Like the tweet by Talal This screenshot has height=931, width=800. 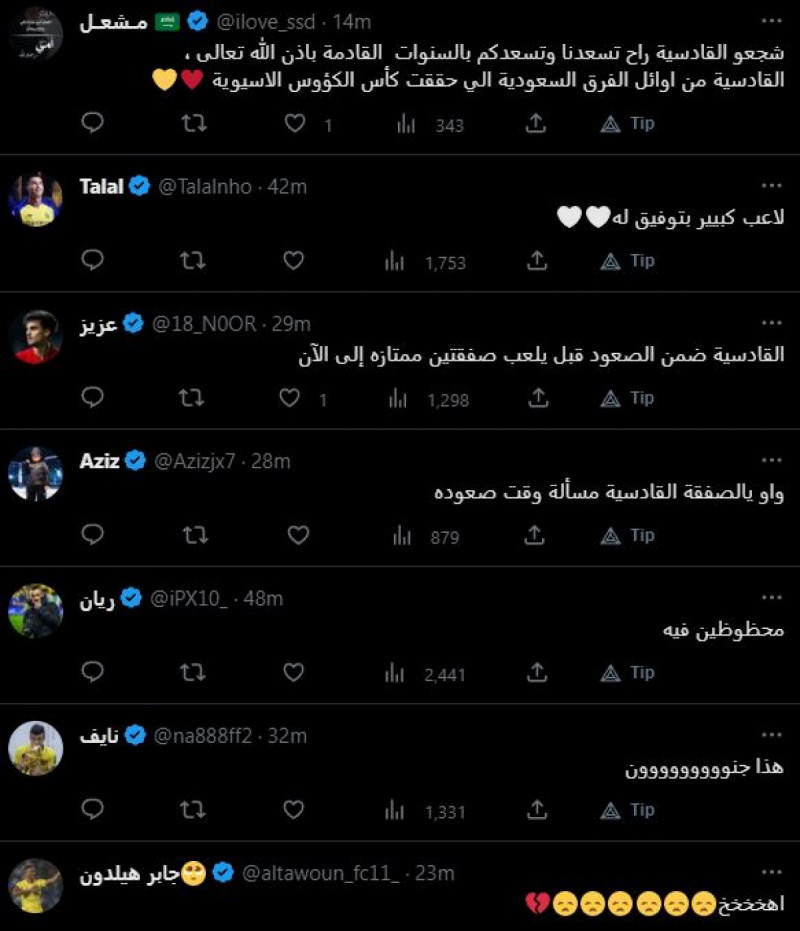click(292, 260)
